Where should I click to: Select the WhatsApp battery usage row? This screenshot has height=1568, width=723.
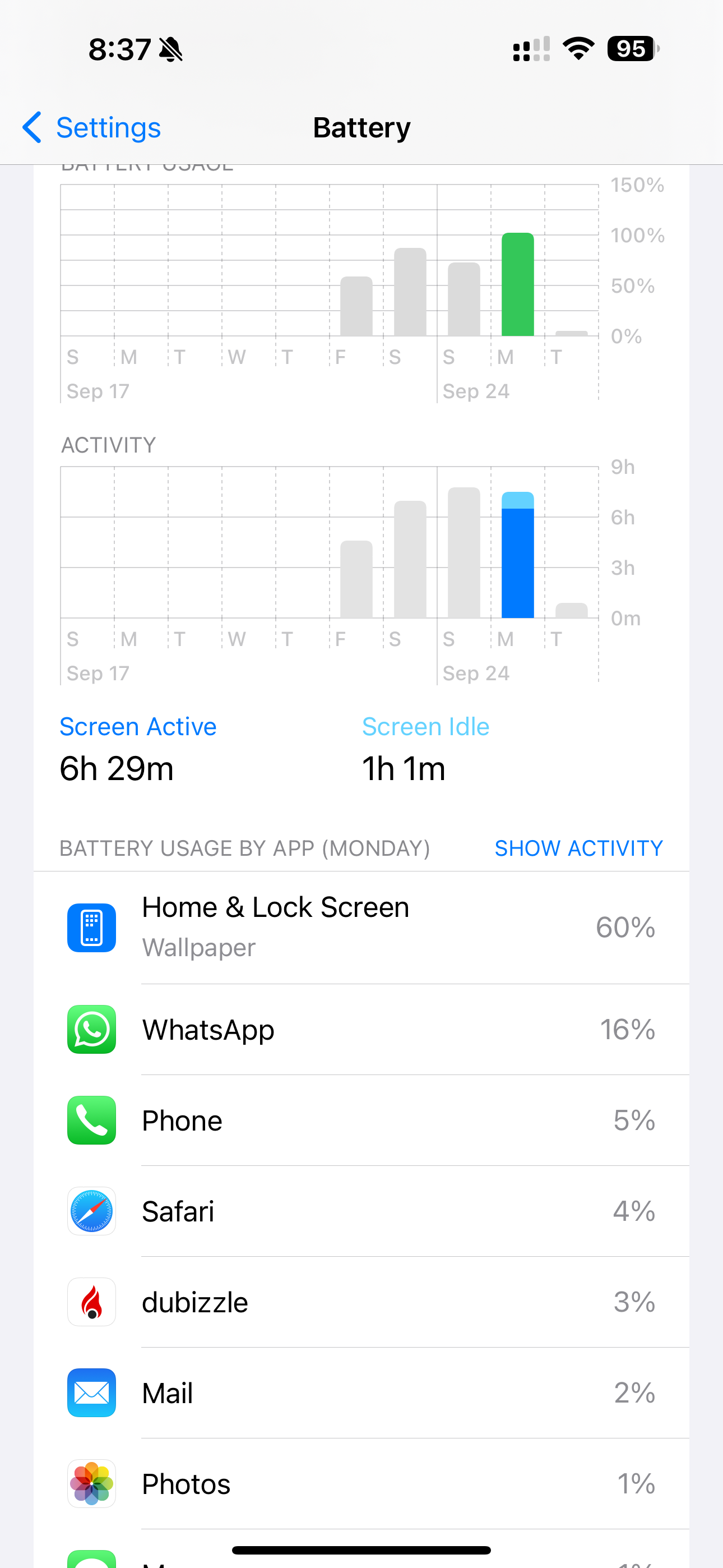click(361, 1029)
